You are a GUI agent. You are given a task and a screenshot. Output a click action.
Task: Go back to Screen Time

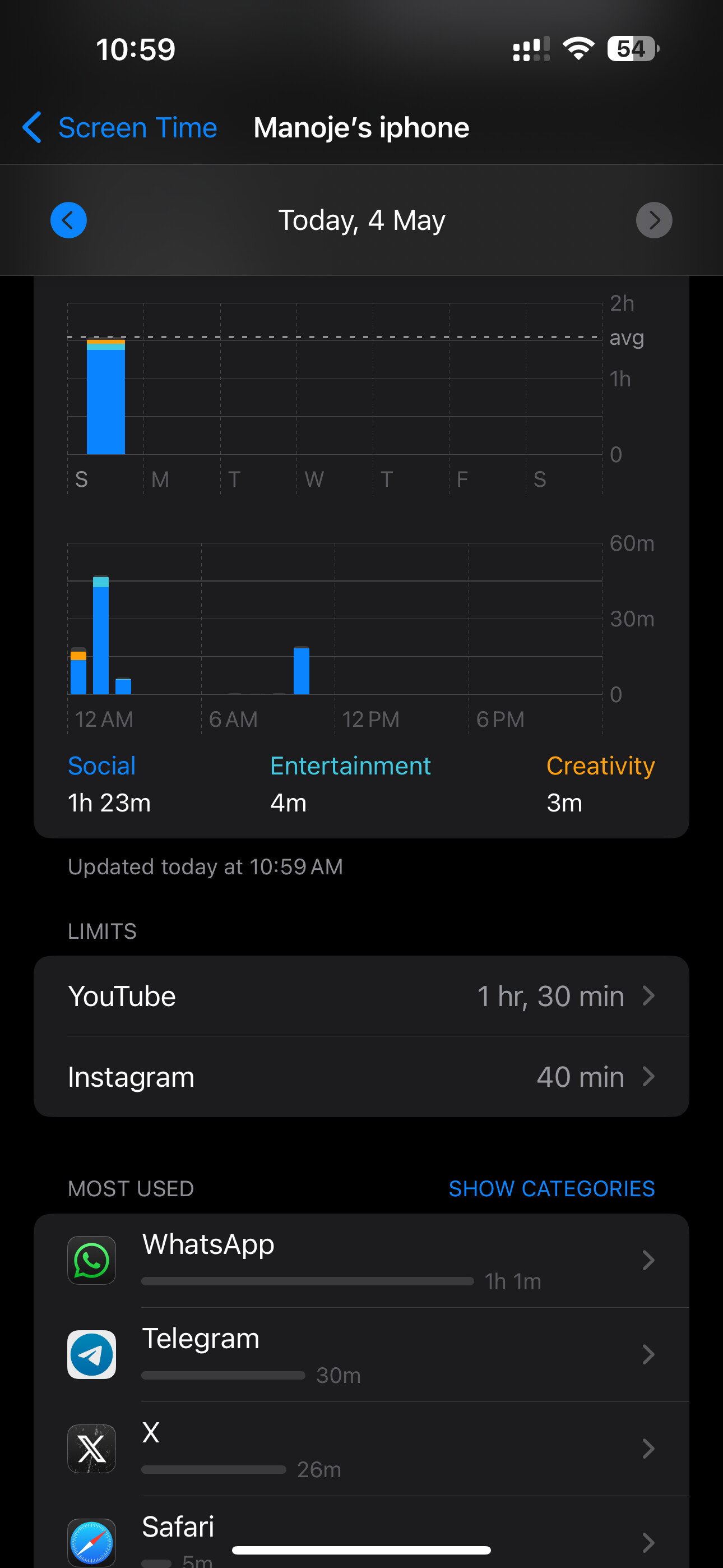pos(120,128)
